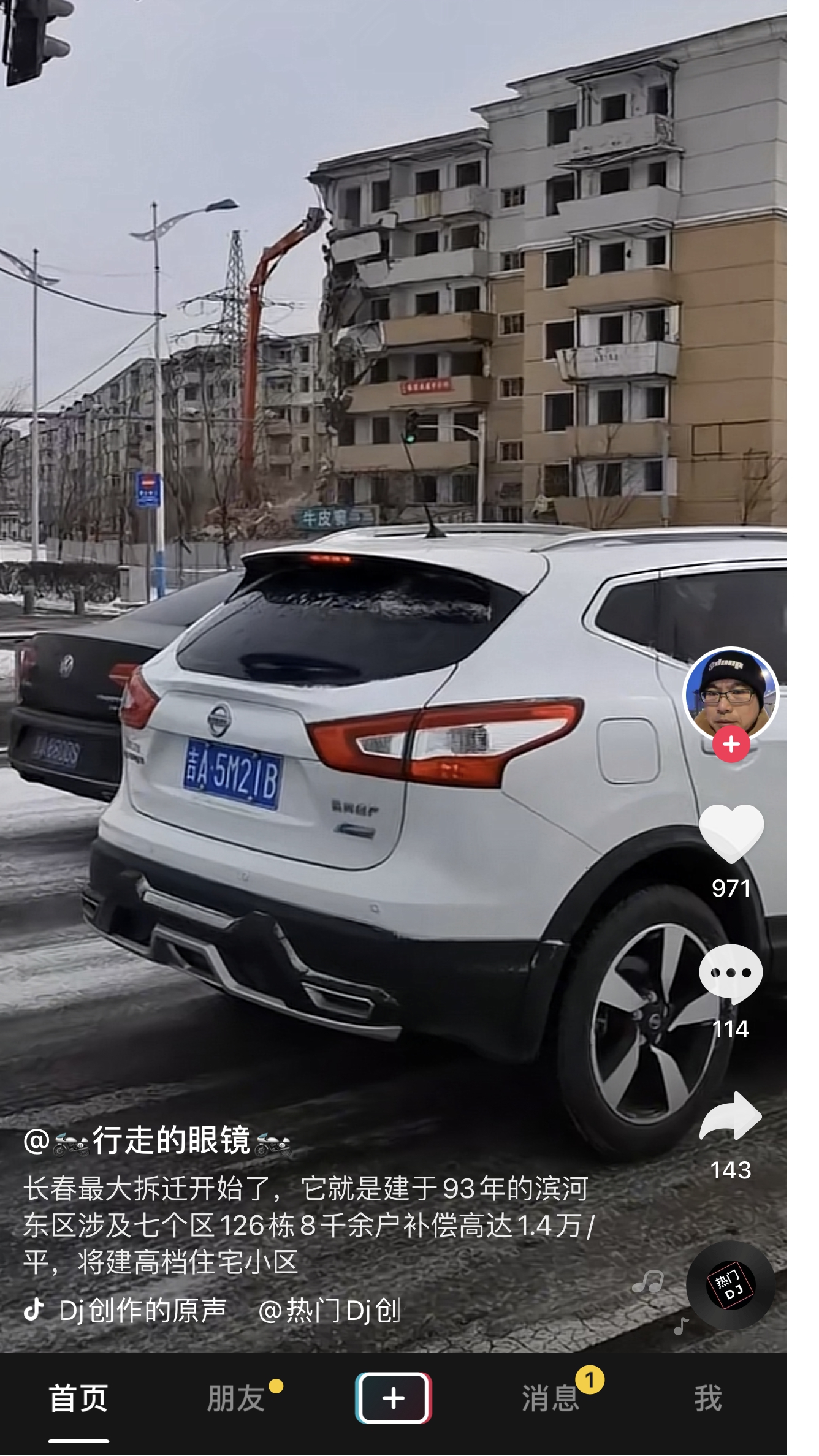The height and width of the screenshot is (1456, 819).
Task: Go to the 我 profile tab
Action: pos(708,1398)
